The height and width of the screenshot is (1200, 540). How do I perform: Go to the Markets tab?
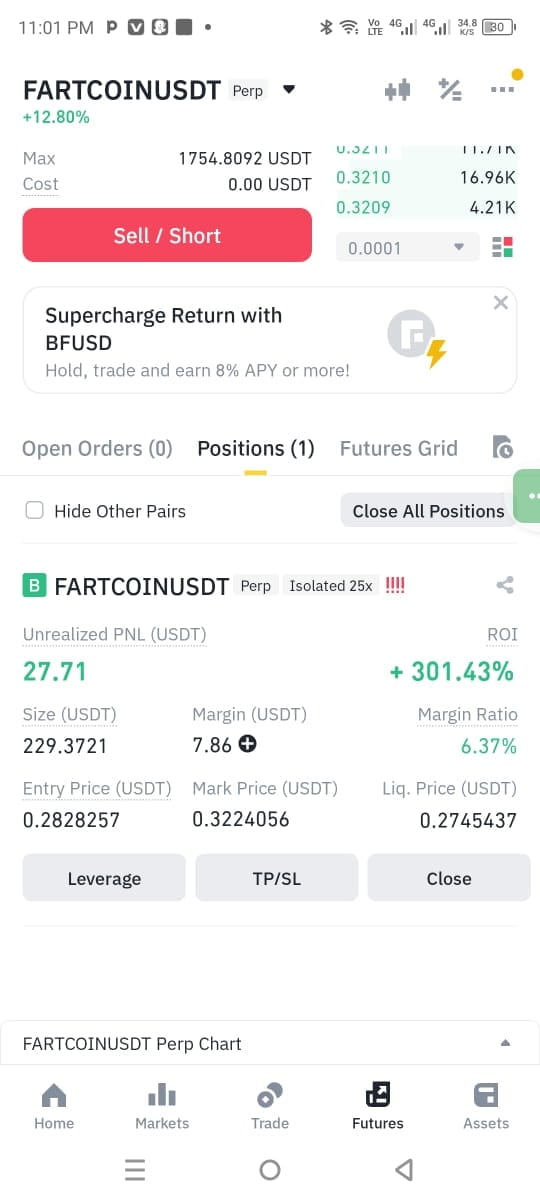(x=162, y=1106)
